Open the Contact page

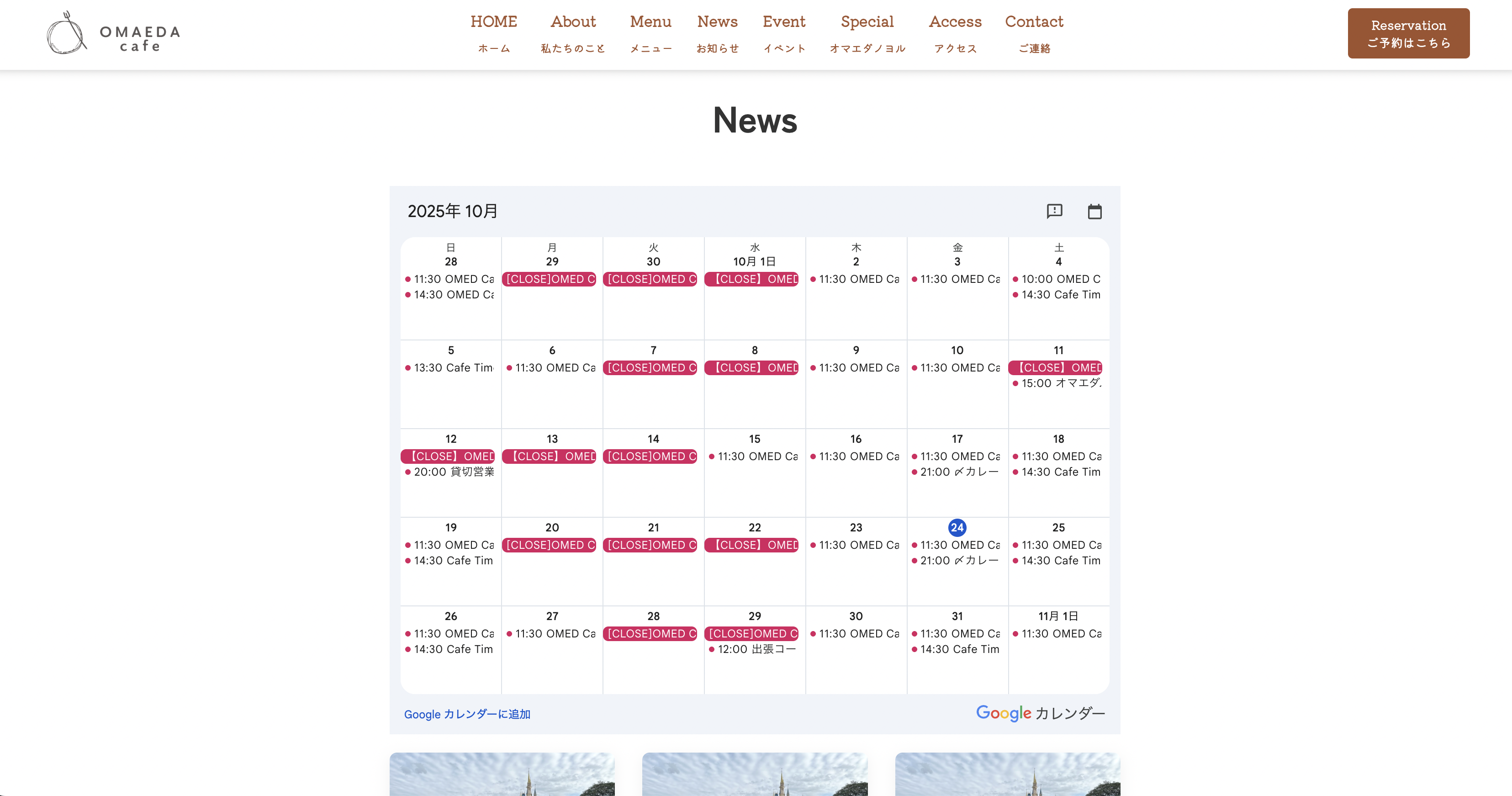(x=1034, y=33)
